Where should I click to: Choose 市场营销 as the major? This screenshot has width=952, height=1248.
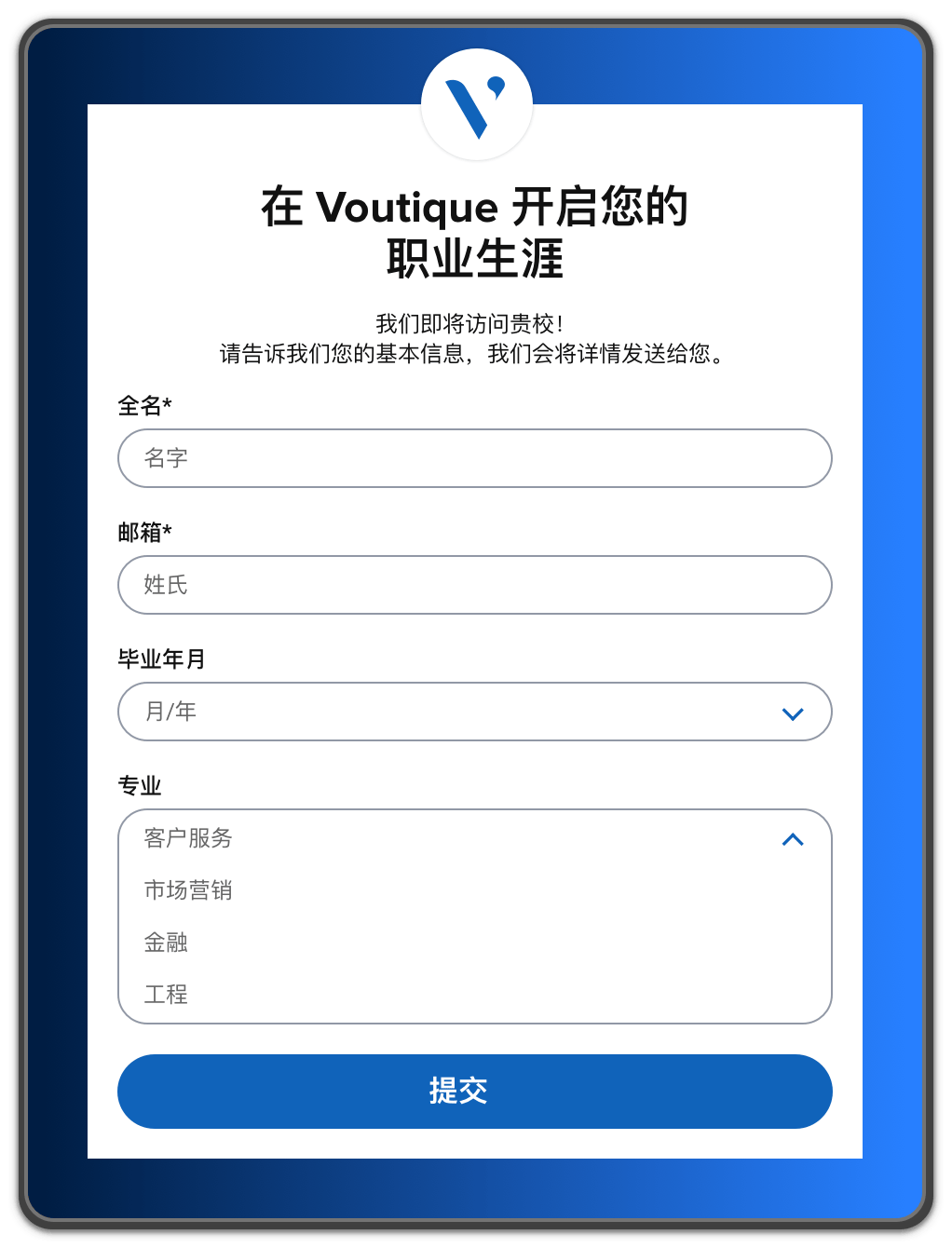pyautogui.click(x=188, y=890)
